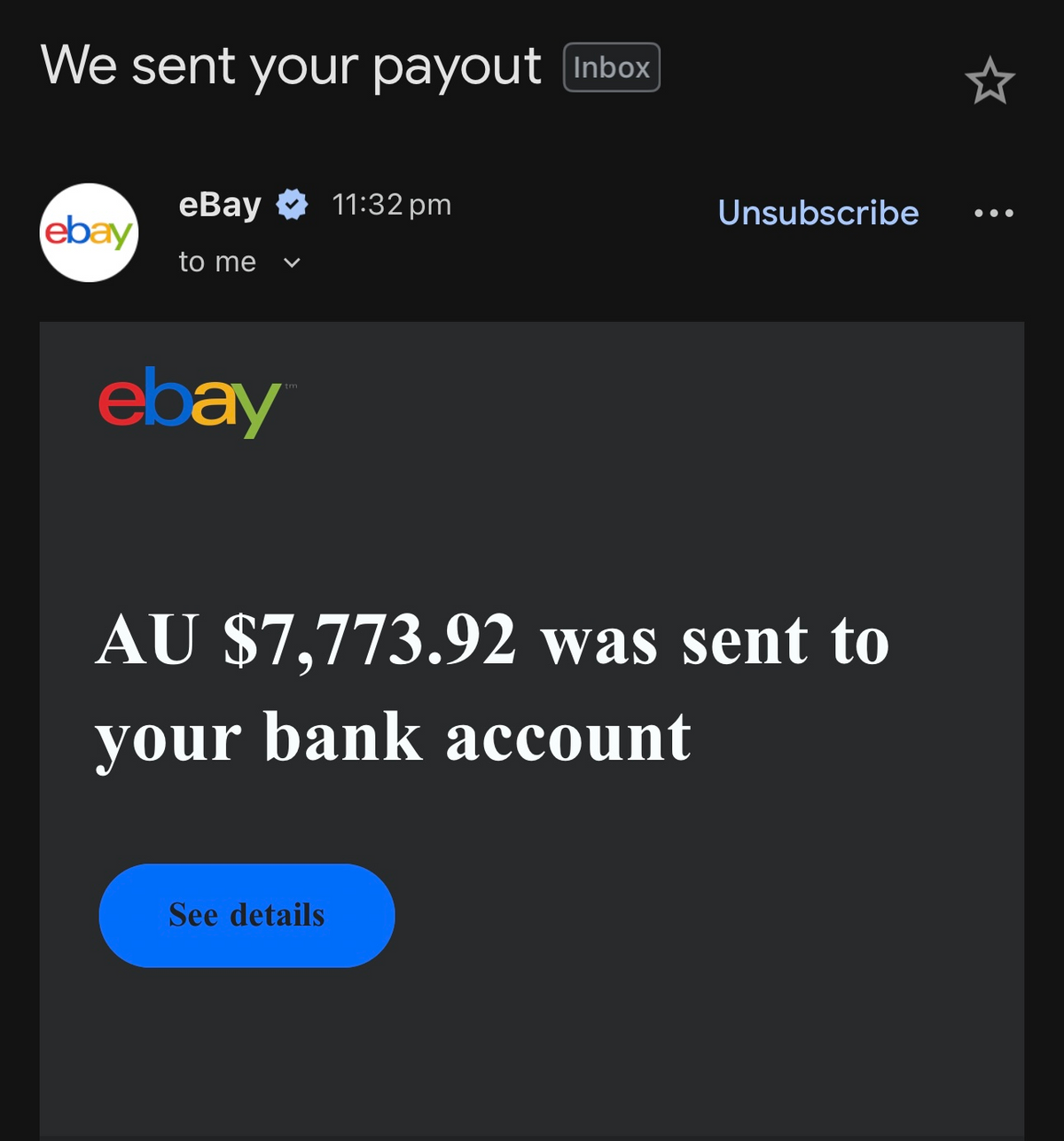Tap the Inbox label chip
The width and height of the screenshot is (1064, 1141).
pyautogui.click(x=611, y=67)
